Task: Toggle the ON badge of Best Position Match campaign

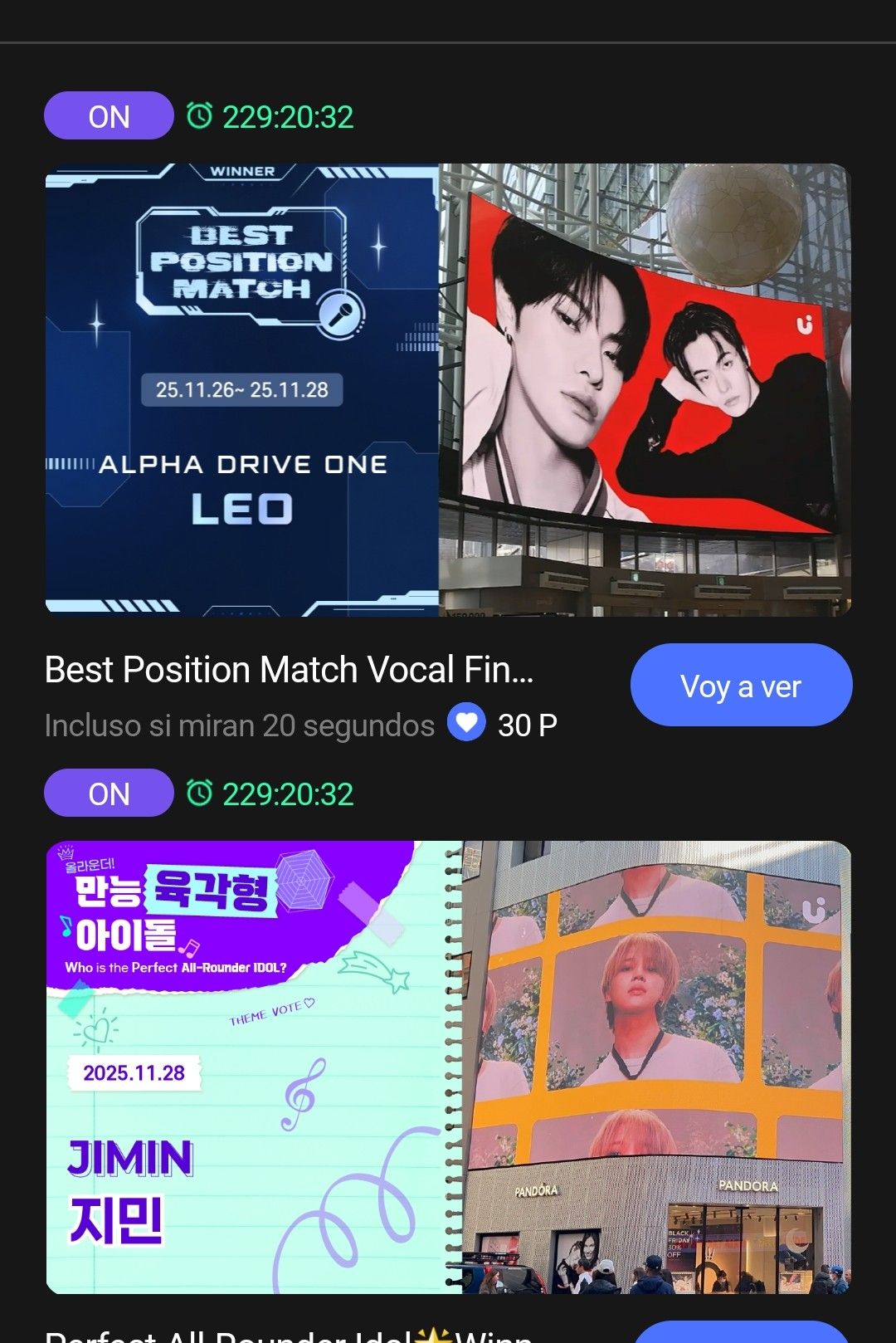Action: (108, 116)
